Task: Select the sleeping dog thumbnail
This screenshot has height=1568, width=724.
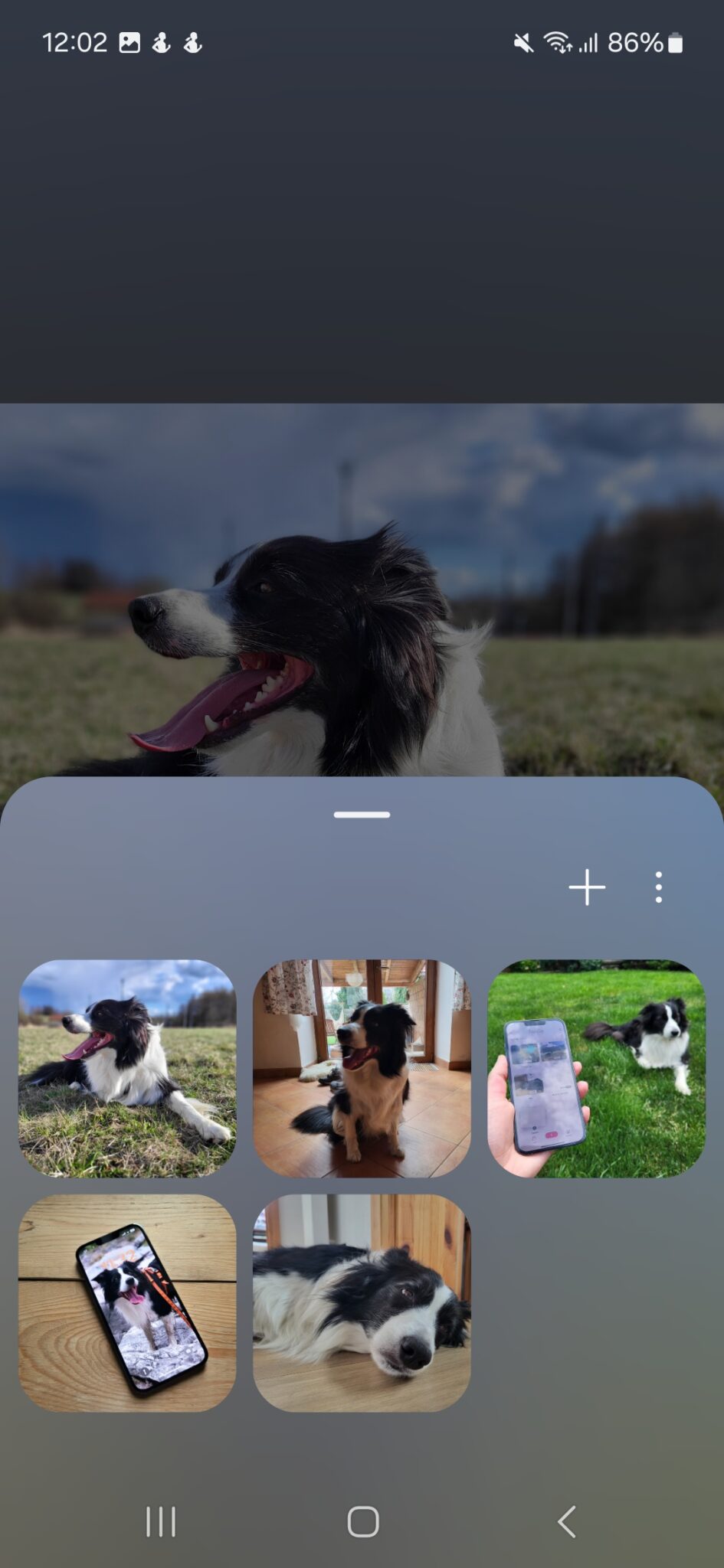Action: point(362,1302)
